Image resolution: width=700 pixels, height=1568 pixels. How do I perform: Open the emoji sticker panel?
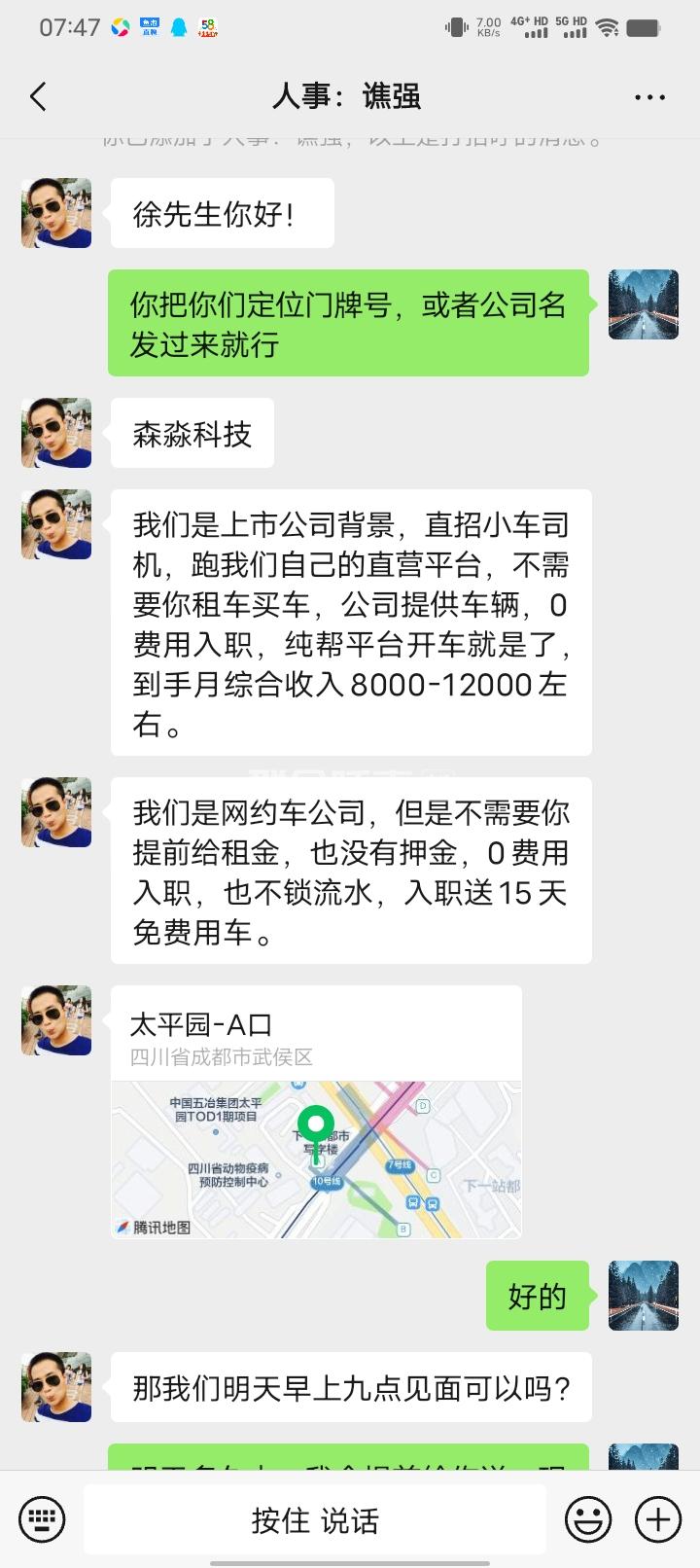589,1518
